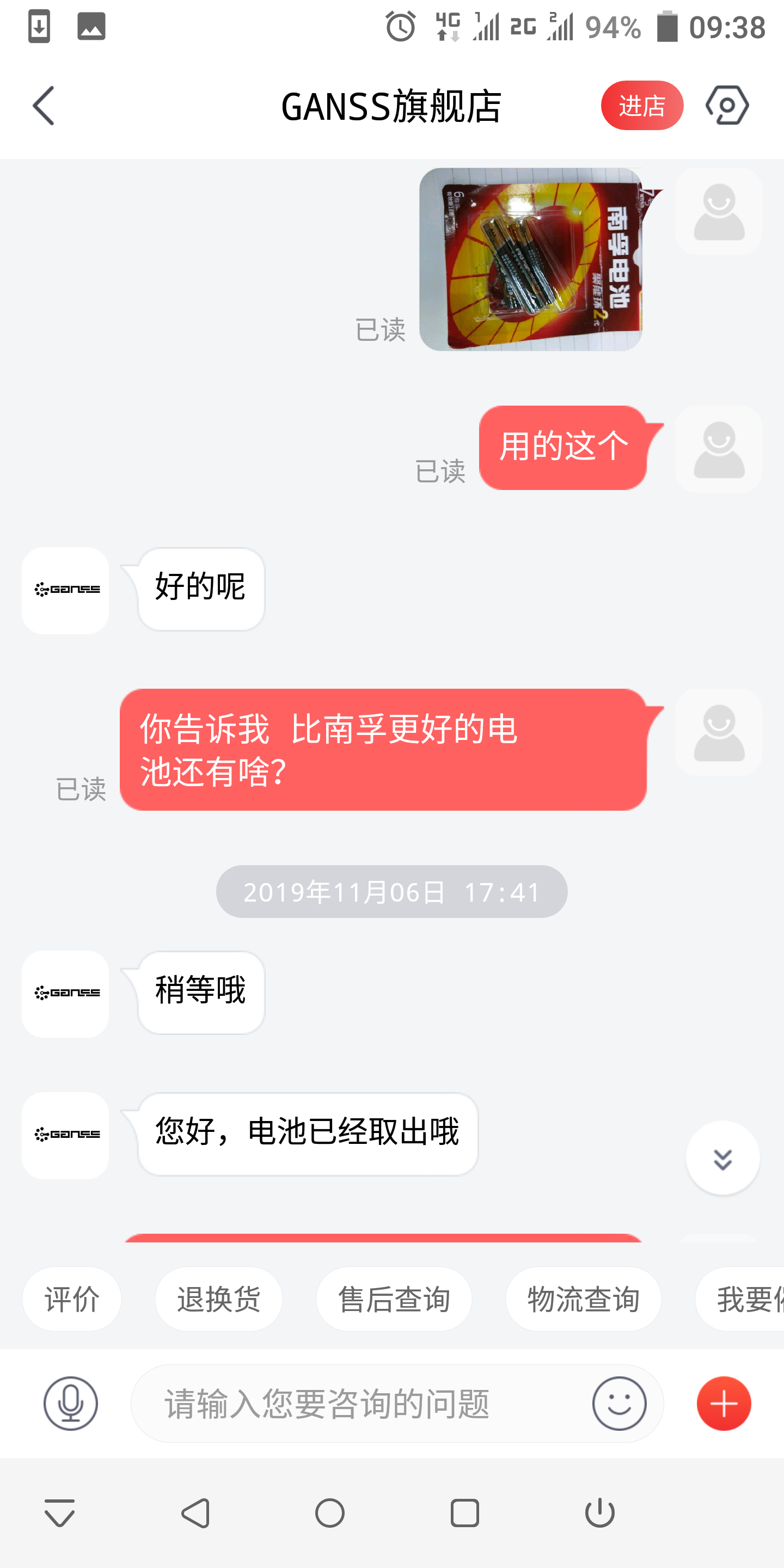Tap the 进店 button to enter store
This screenshot has height=1568, width=784.
641,105
